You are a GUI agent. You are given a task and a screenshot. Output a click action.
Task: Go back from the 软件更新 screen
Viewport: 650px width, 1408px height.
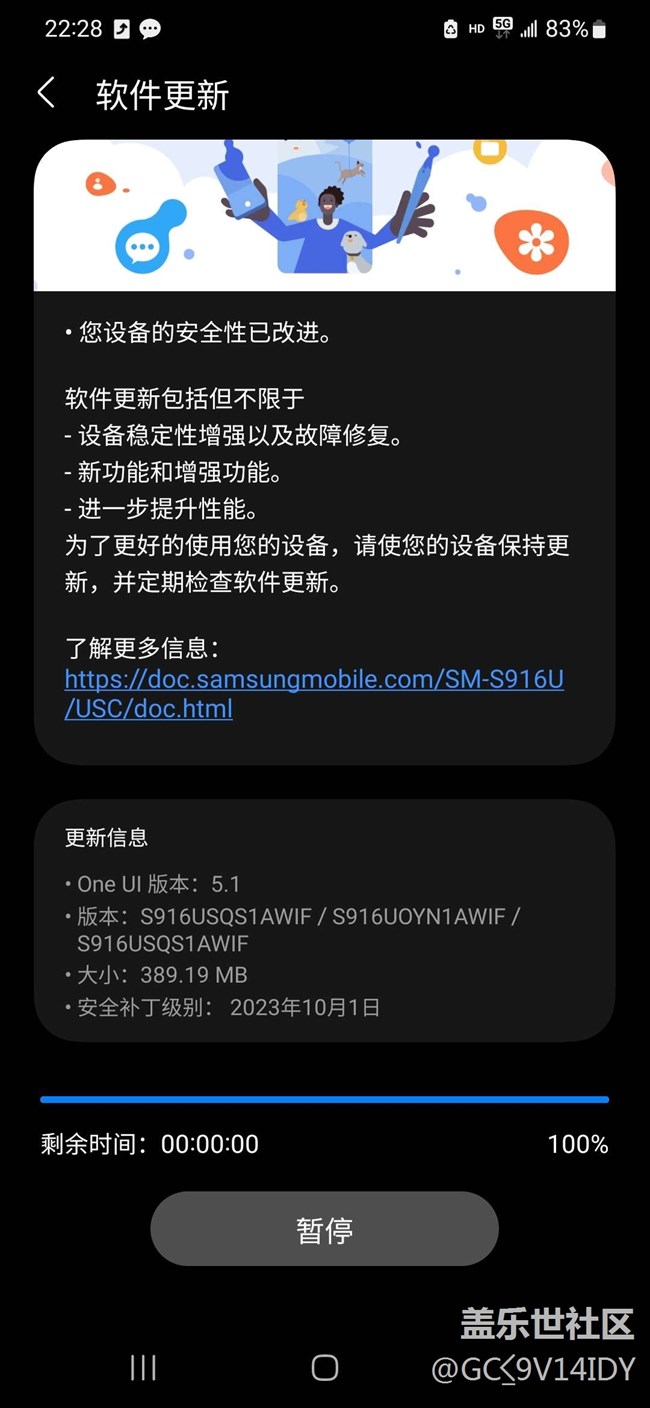click(x=46, y=94)
